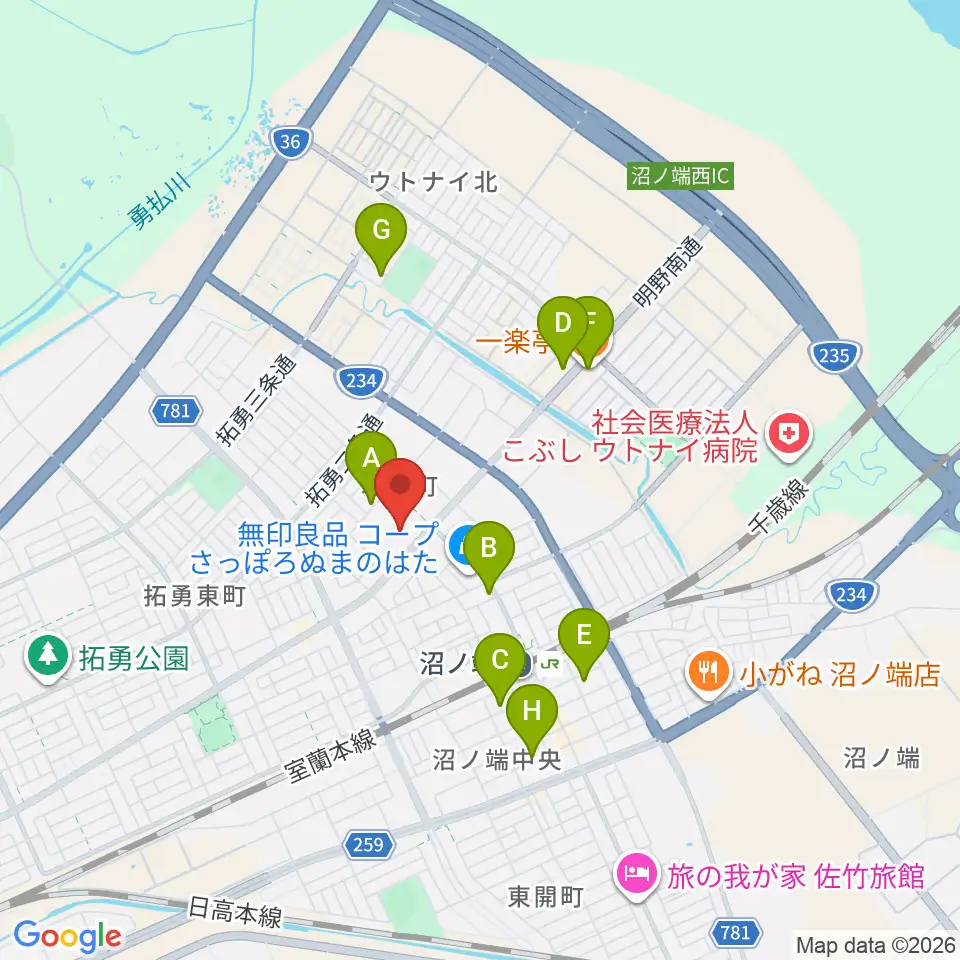Image resolution: width=960 pixels, height=960 pixels.
Task: Open the 旅の我が家 佐竹旅館 lodging icon
Action: coord(637,876)
